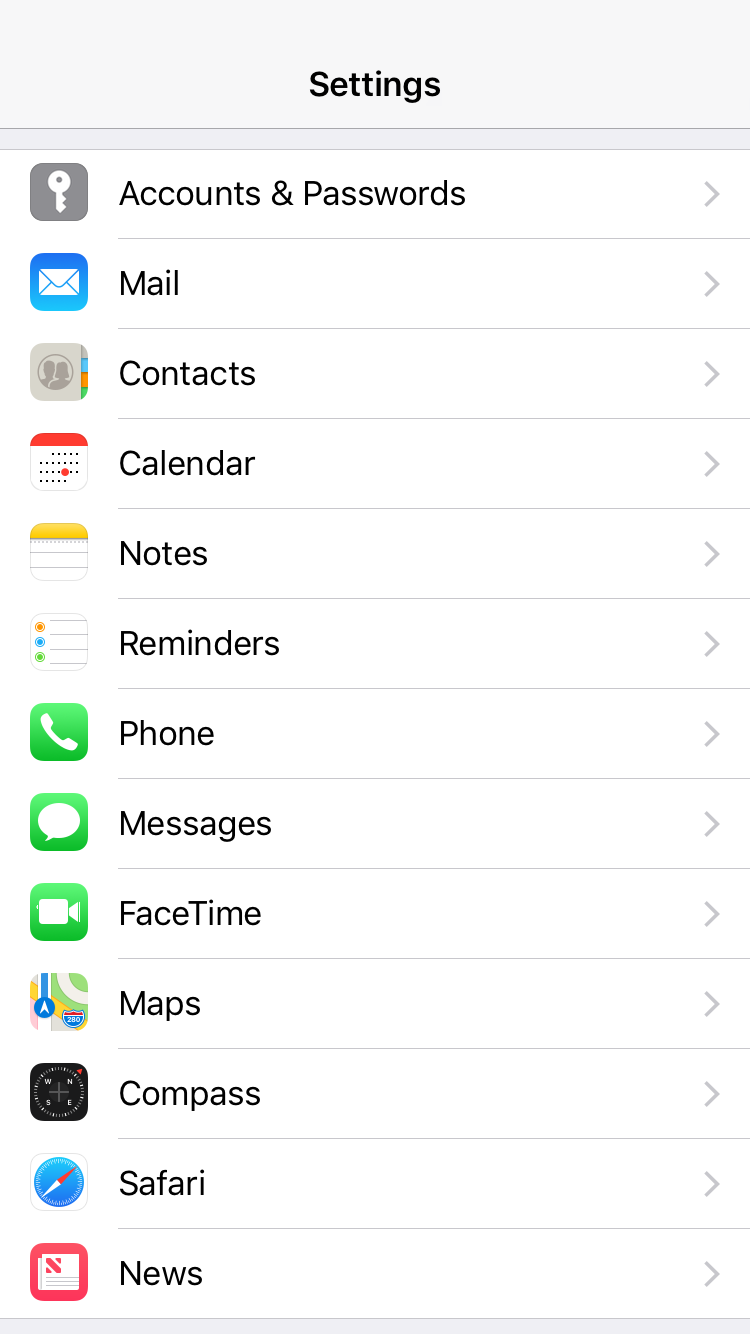Open Mail settings
The height and width of the screenshot is (1334, 750).
[375, 284]
